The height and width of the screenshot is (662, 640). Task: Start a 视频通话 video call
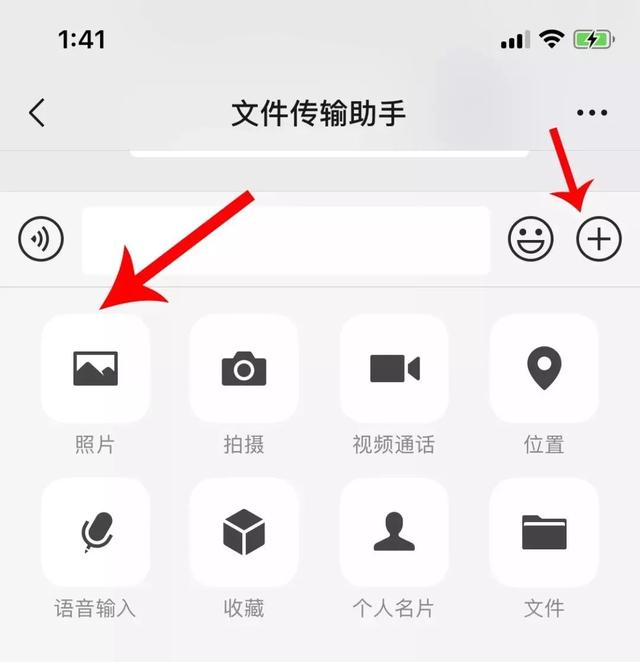point(394,369)
